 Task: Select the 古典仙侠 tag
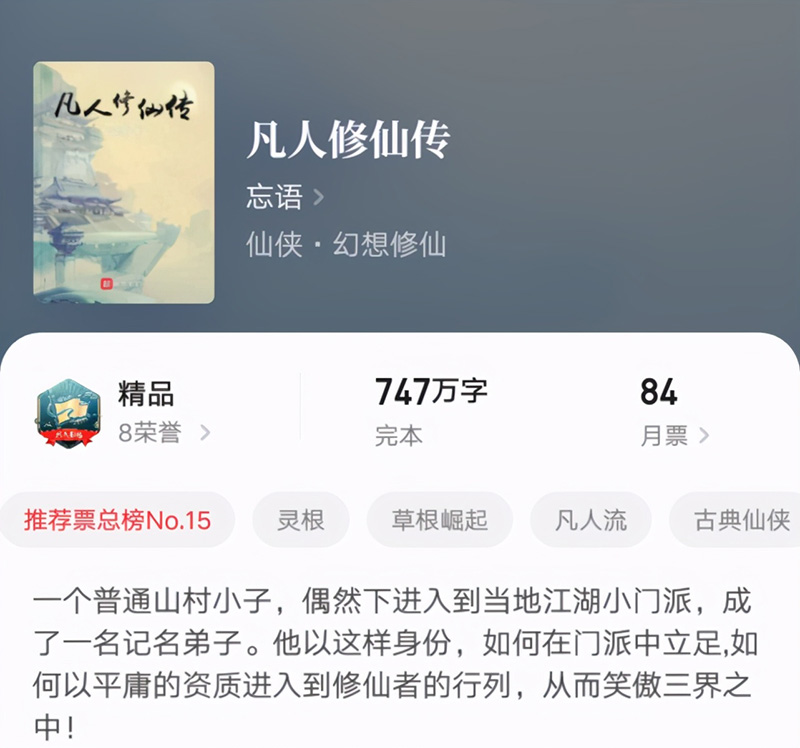point(740,520)
